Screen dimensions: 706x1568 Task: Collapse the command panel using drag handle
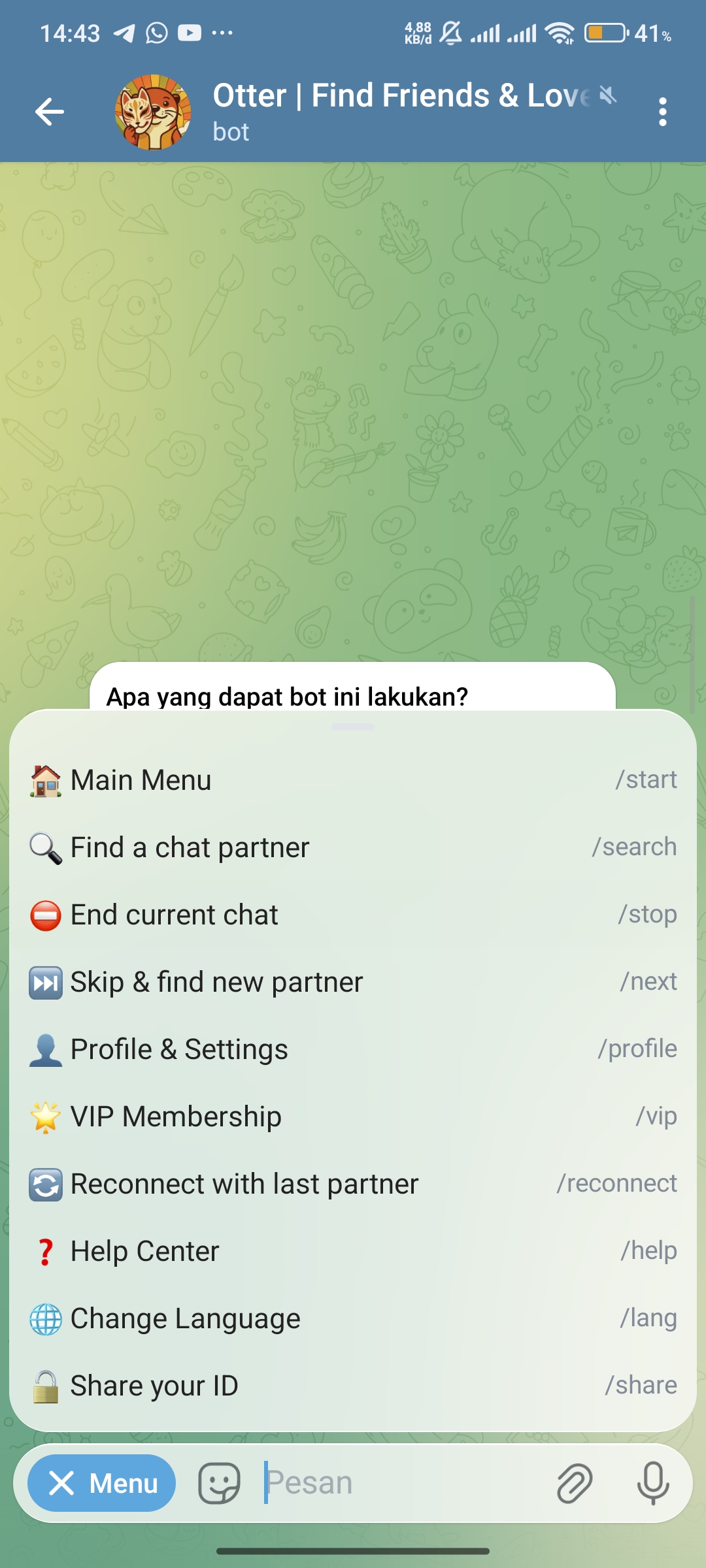click(x=353, y=727)
